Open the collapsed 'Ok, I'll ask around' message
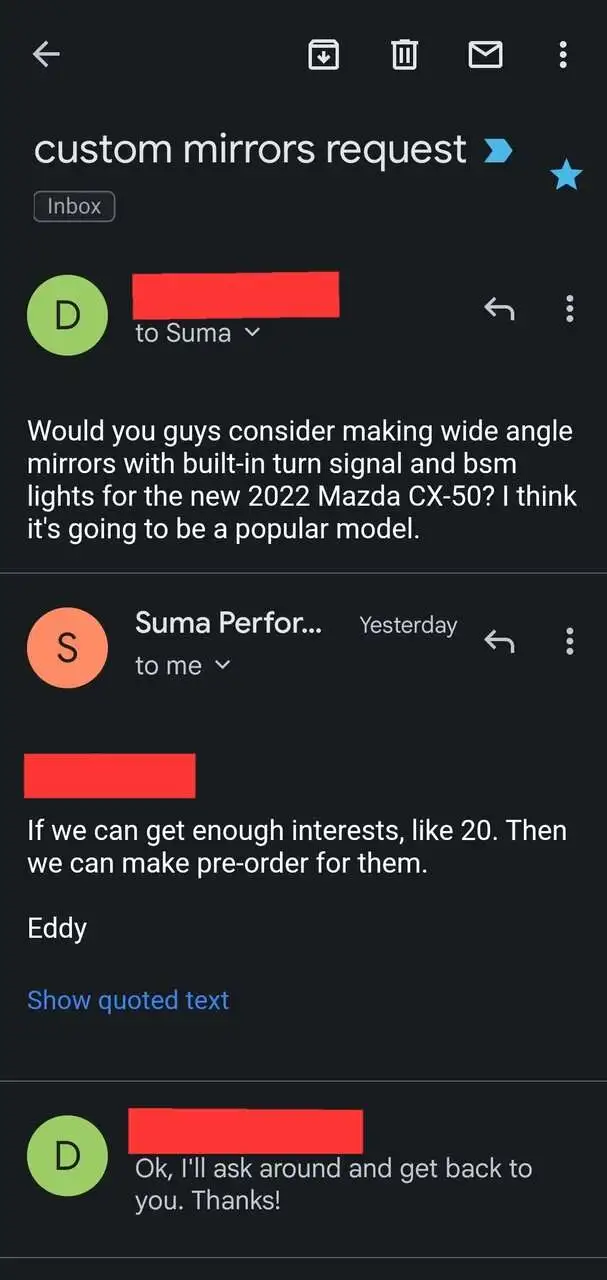The height and width of the screenshot is (1280, 607). pyautogui.click(x=333, y=1183)
